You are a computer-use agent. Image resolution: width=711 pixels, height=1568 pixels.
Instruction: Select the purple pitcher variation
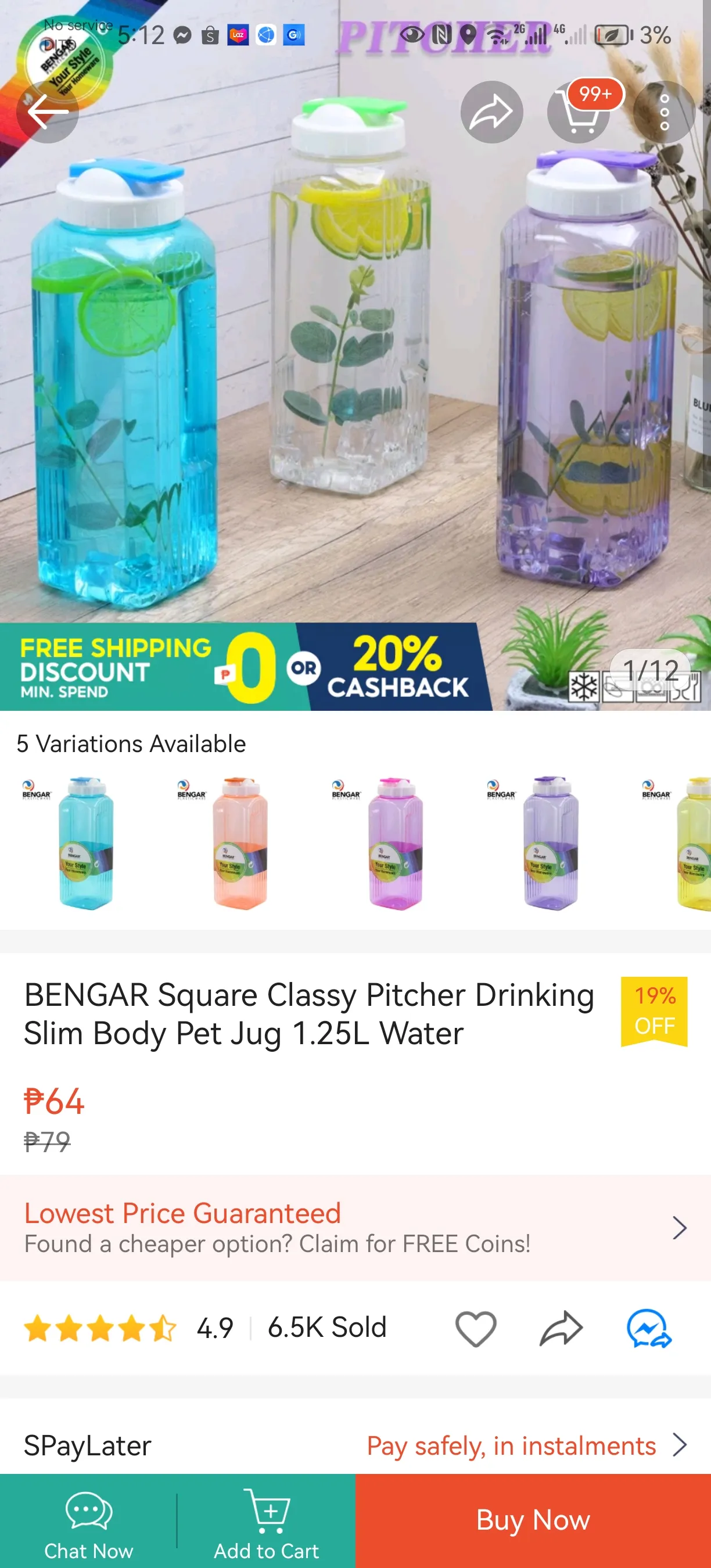550,843
